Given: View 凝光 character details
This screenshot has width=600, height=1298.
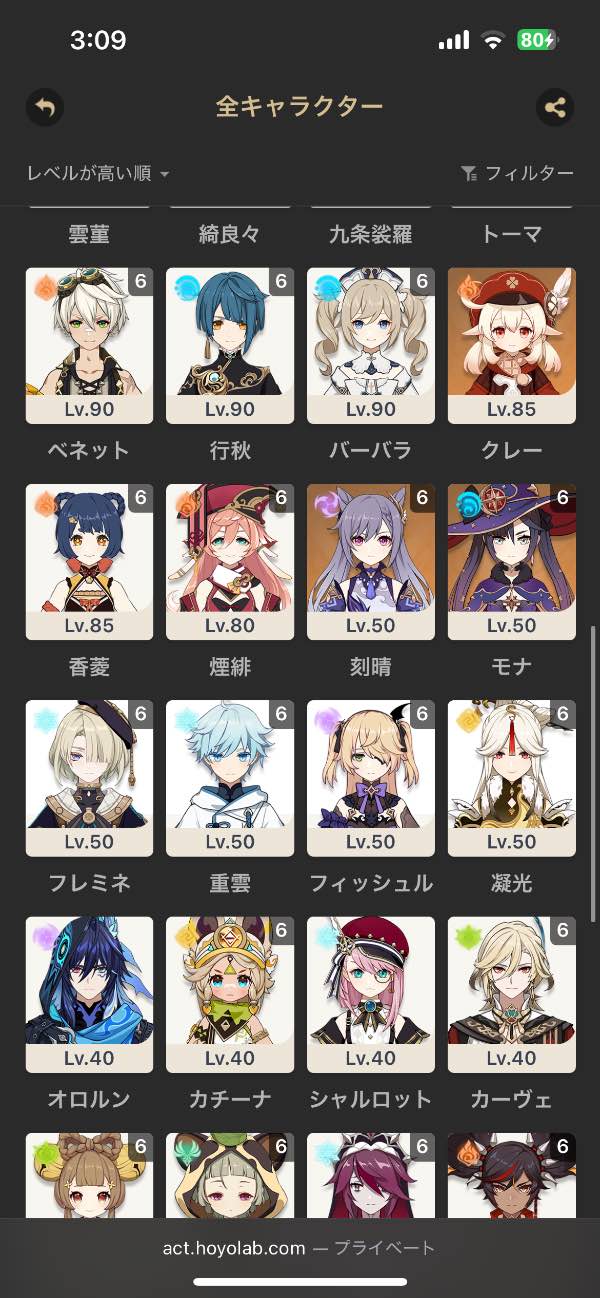Looking at the screenshot, I should [x=512, y=778].
